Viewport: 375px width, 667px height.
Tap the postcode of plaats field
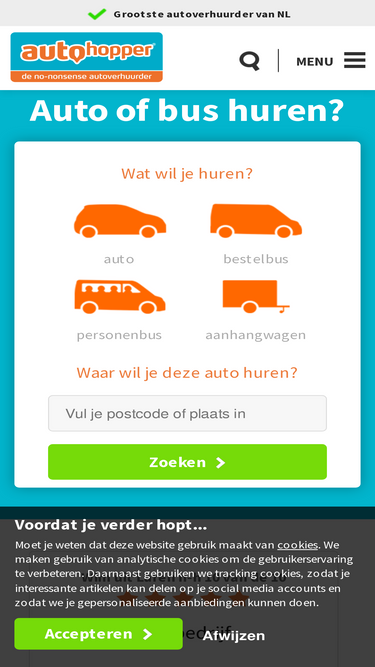(188, 413)
